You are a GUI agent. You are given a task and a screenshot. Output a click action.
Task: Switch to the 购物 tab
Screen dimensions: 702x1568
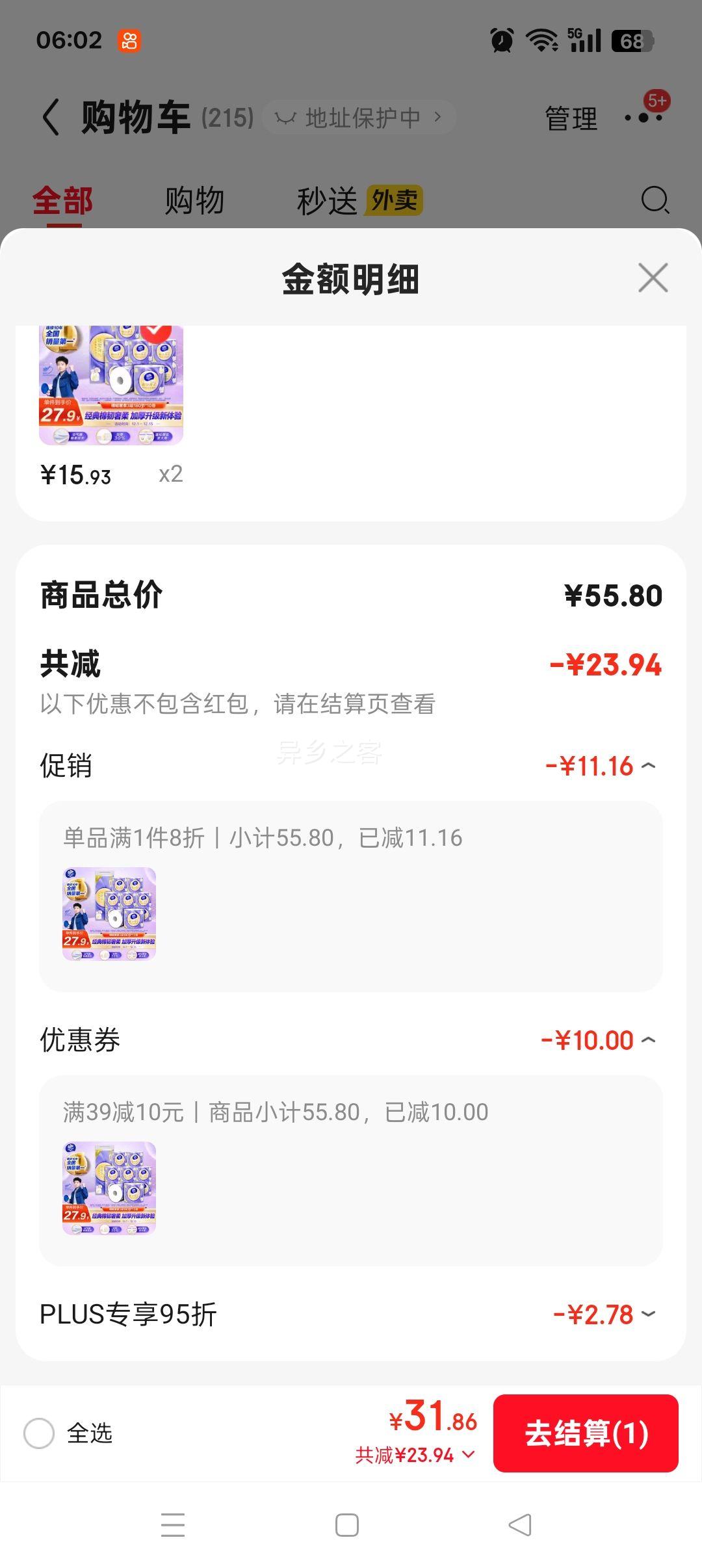[x=194, y=200]
